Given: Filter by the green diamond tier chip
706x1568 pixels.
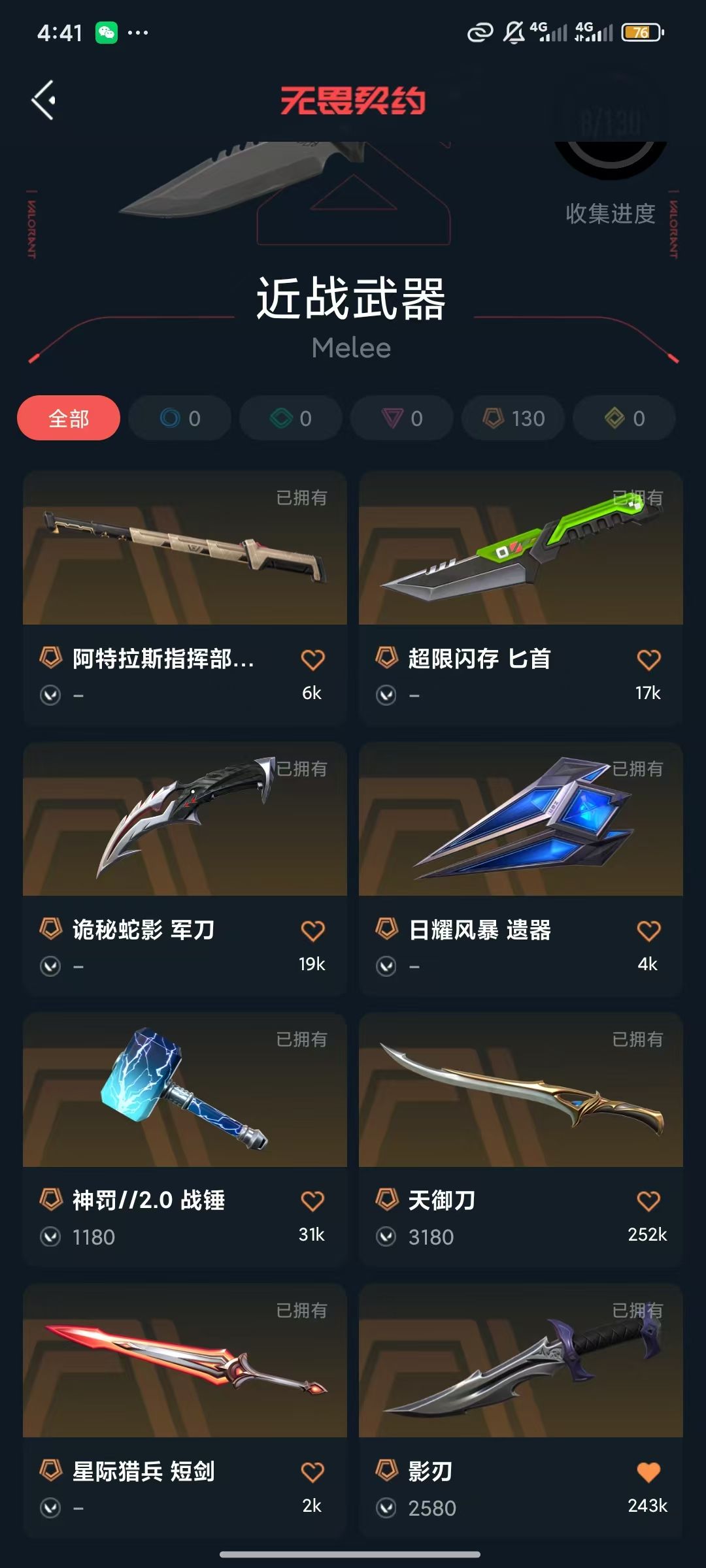Looking at the screenshot, I should click(x=291, y=418).
